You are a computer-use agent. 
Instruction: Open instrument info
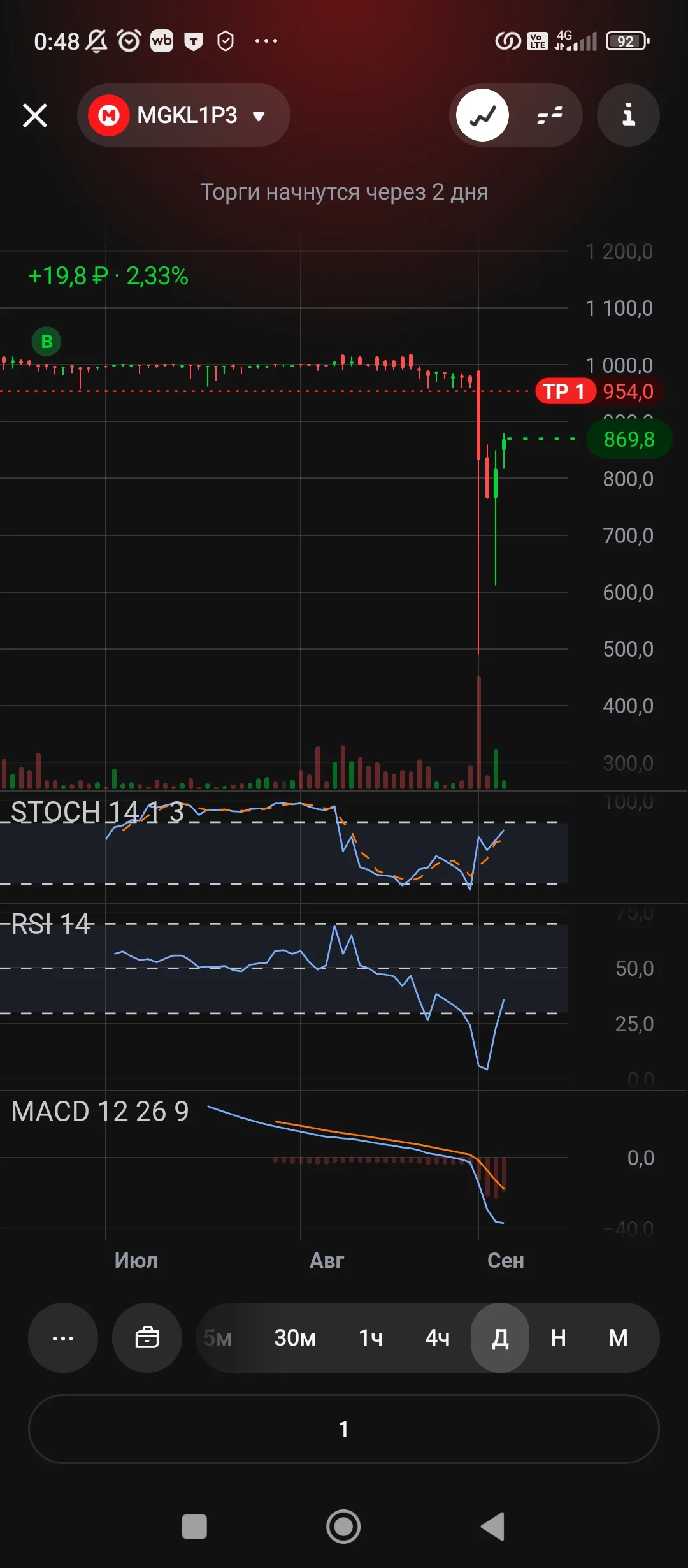628,115
